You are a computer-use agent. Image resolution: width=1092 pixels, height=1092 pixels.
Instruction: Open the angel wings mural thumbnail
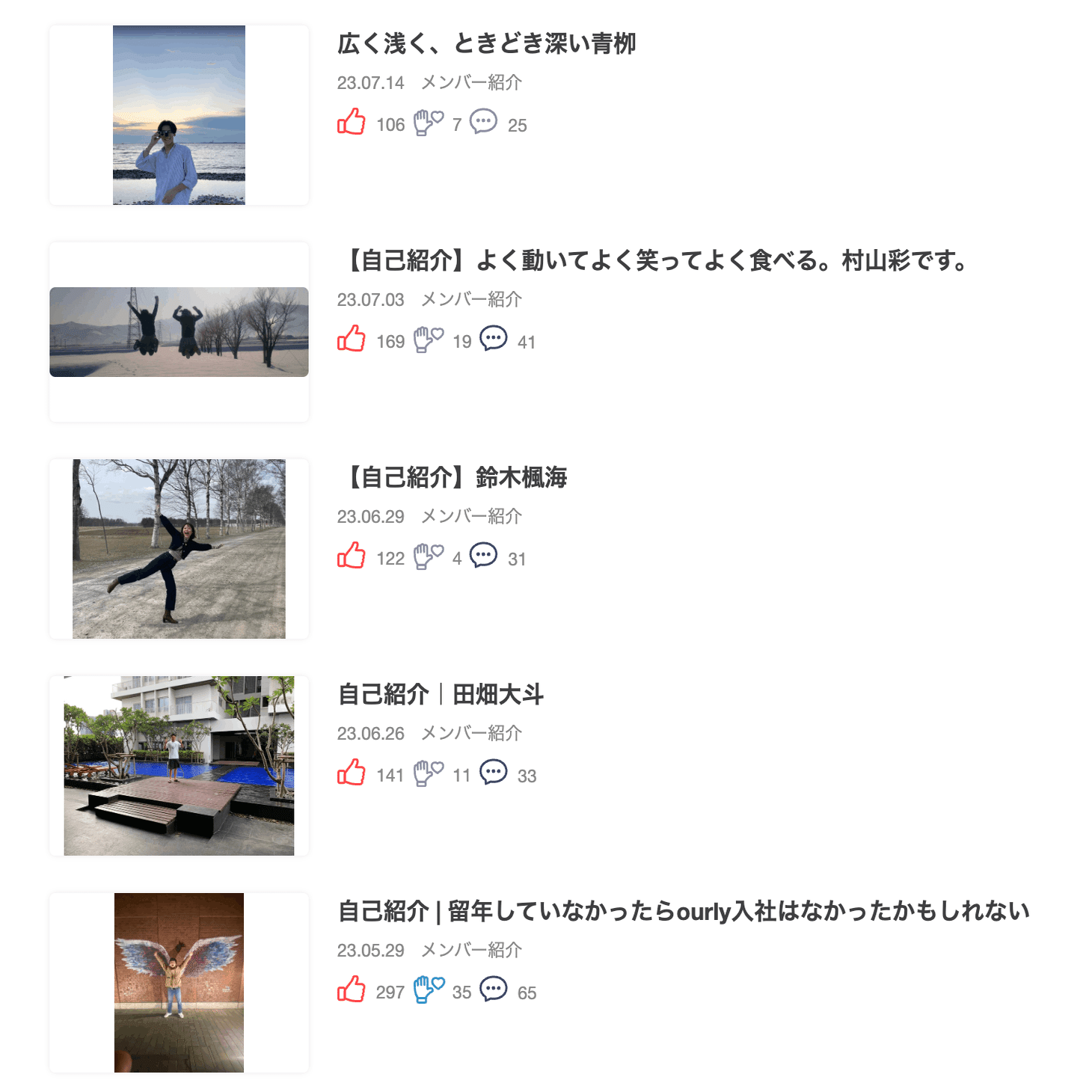tap(179, 983)
